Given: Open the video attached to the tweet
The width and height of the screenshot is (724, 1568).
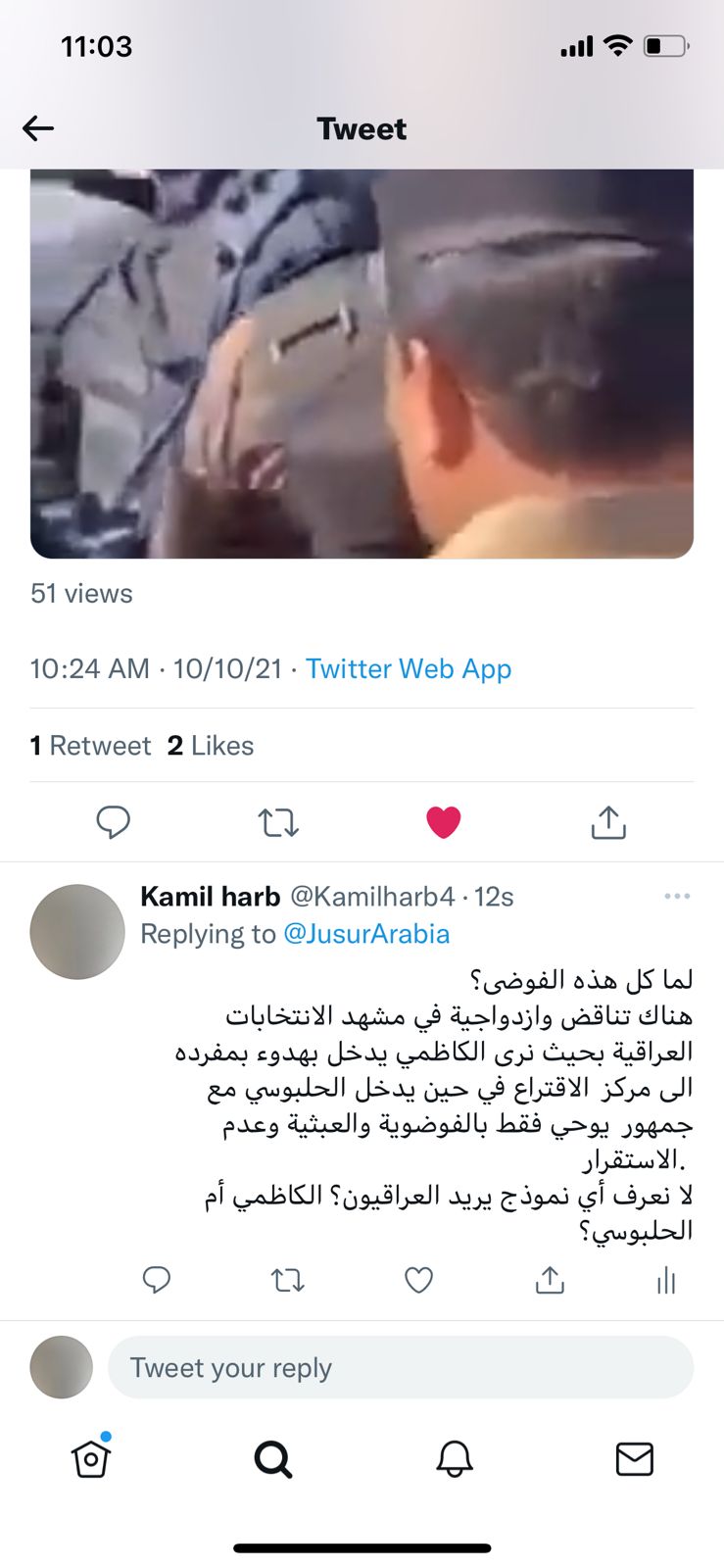Looking at the screenshot, I should pyautogui.click(x=362, y=363).
